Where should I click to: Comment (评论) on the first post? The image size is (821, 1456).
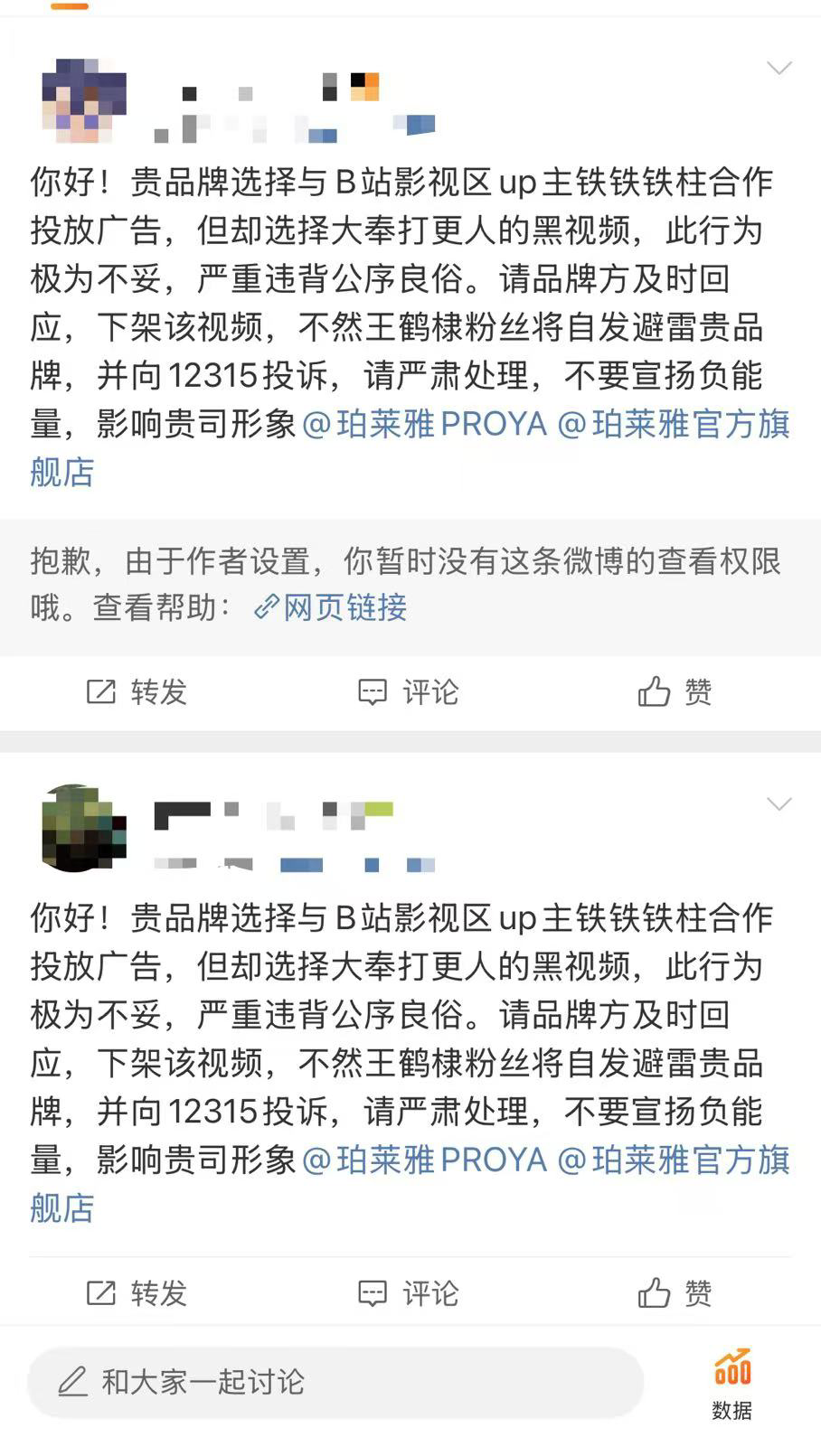point(409,692)
